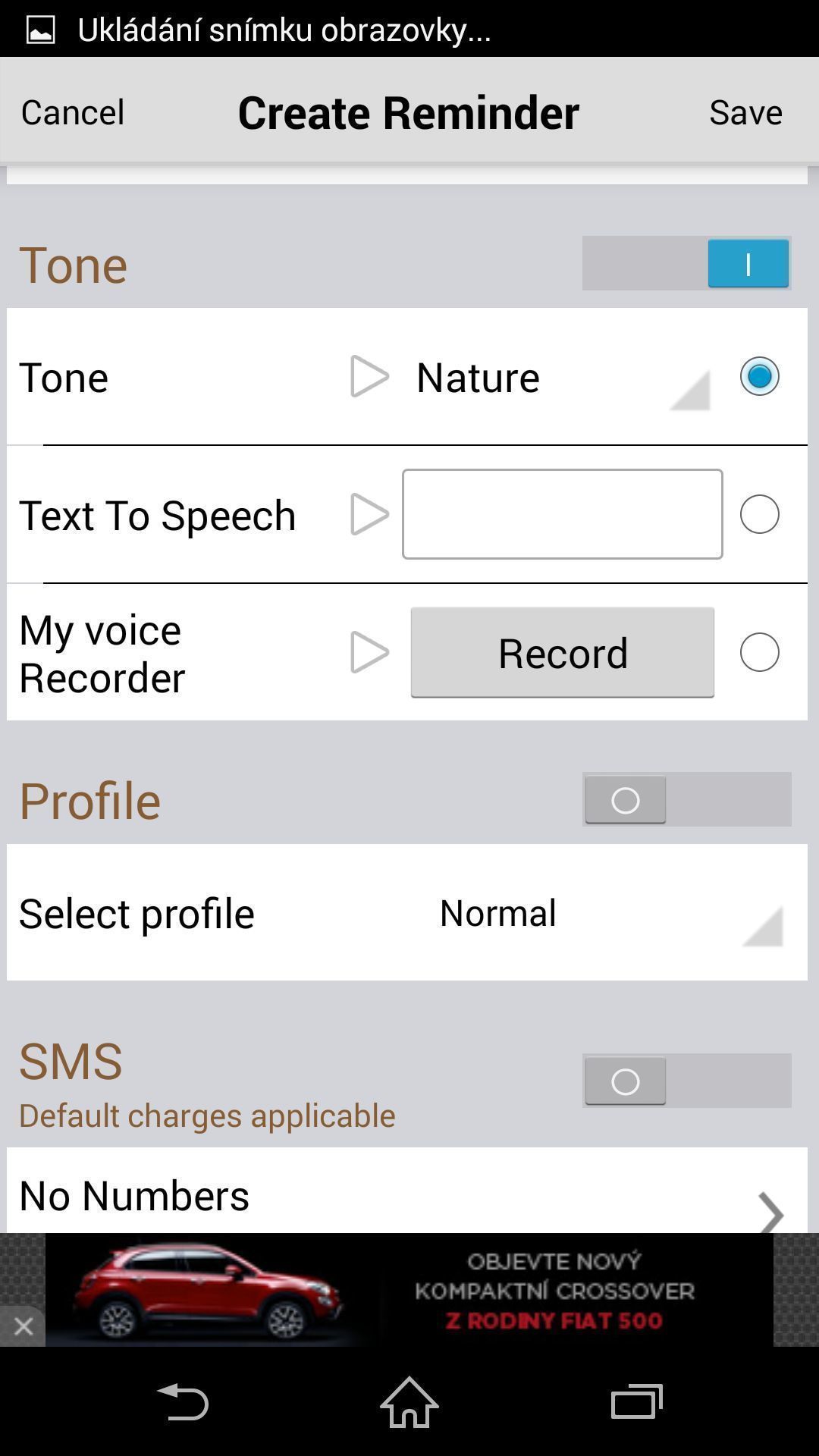Preview the Nature tone

(369, 377)
